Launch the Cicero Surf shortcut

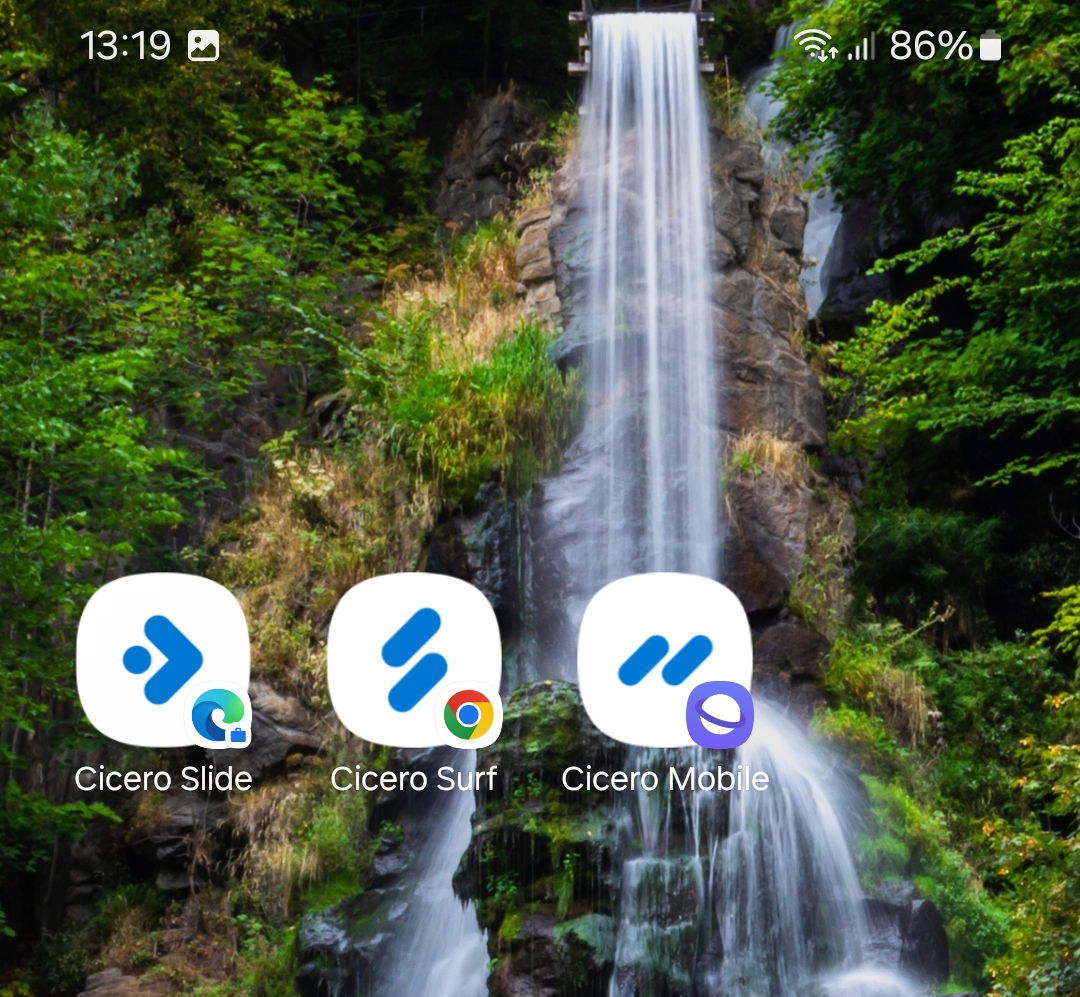click(413, 660)
